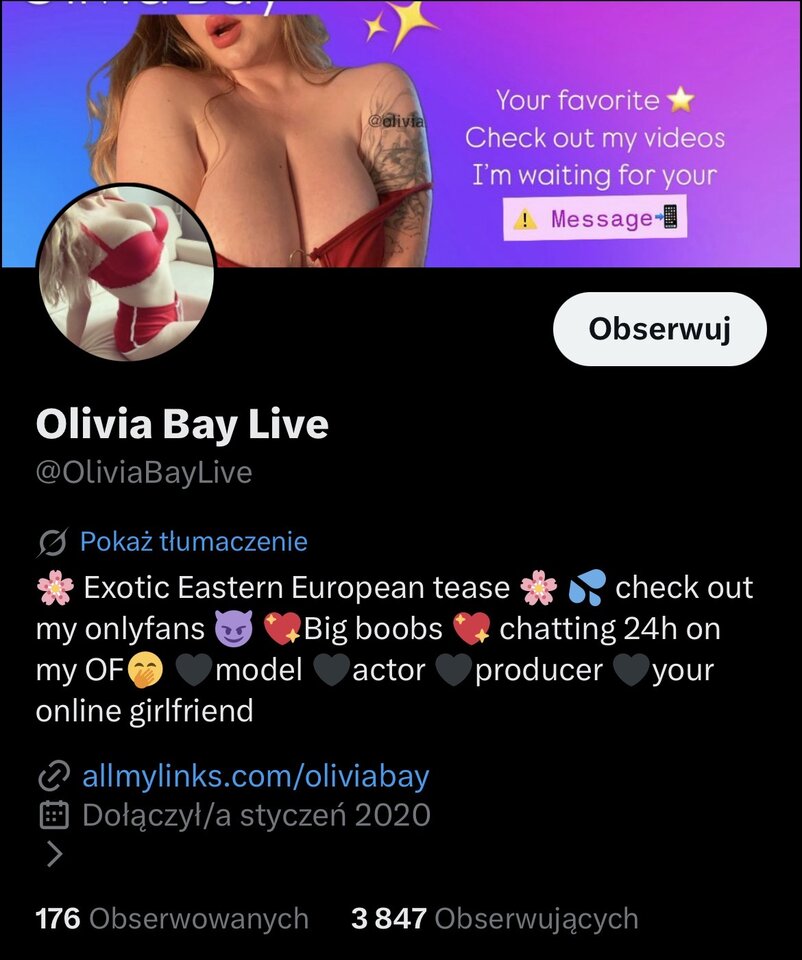Image resolution: width=802 pixels, height=960 pixels.
Task: Open the 176 Obserwowanych following list
Action: 172,918
